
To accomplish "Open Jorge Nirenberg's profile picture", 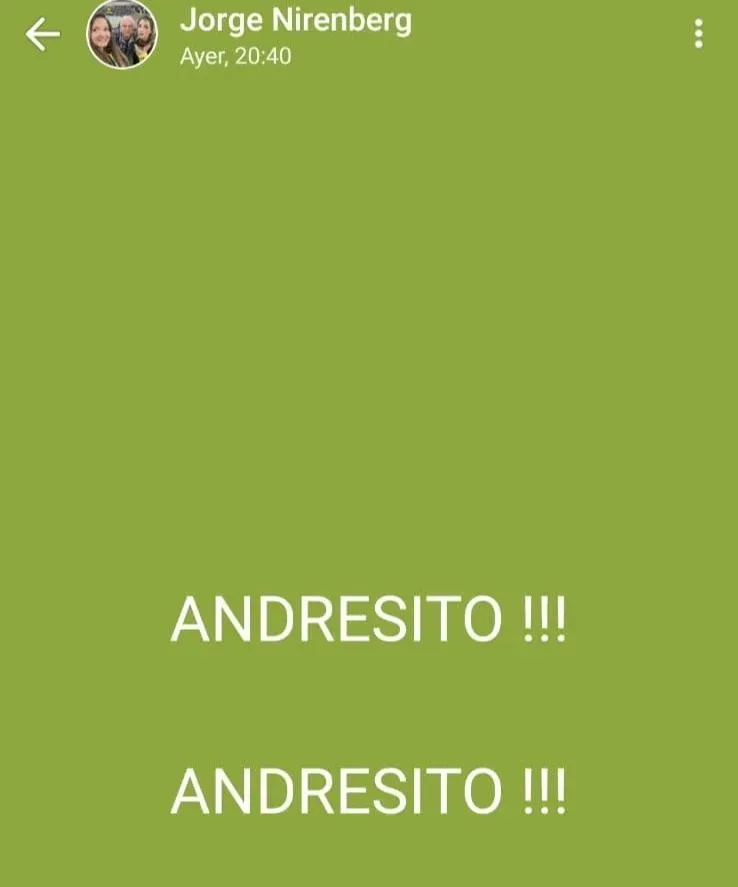I will pos(122,35).
